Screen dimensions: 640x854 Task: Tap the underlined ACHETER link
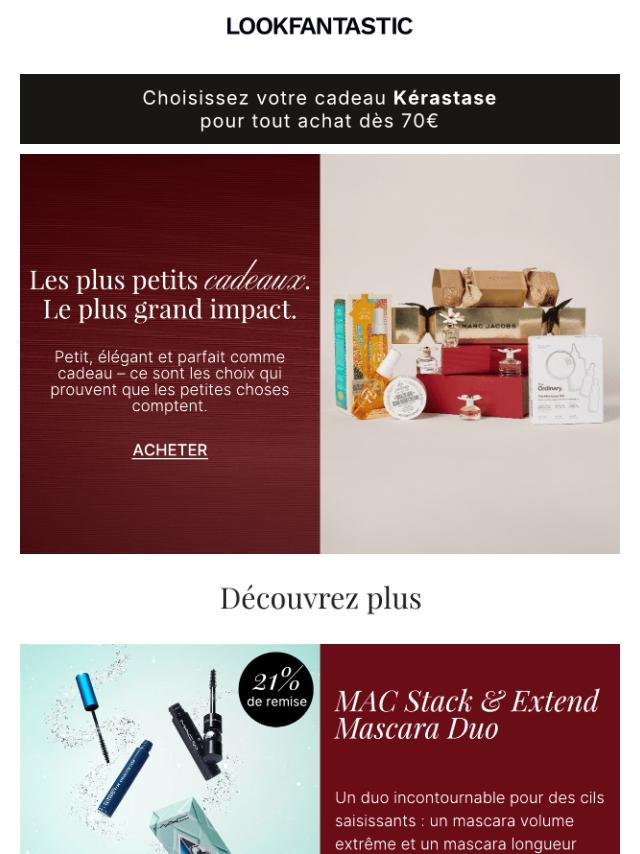coord(170,450)
